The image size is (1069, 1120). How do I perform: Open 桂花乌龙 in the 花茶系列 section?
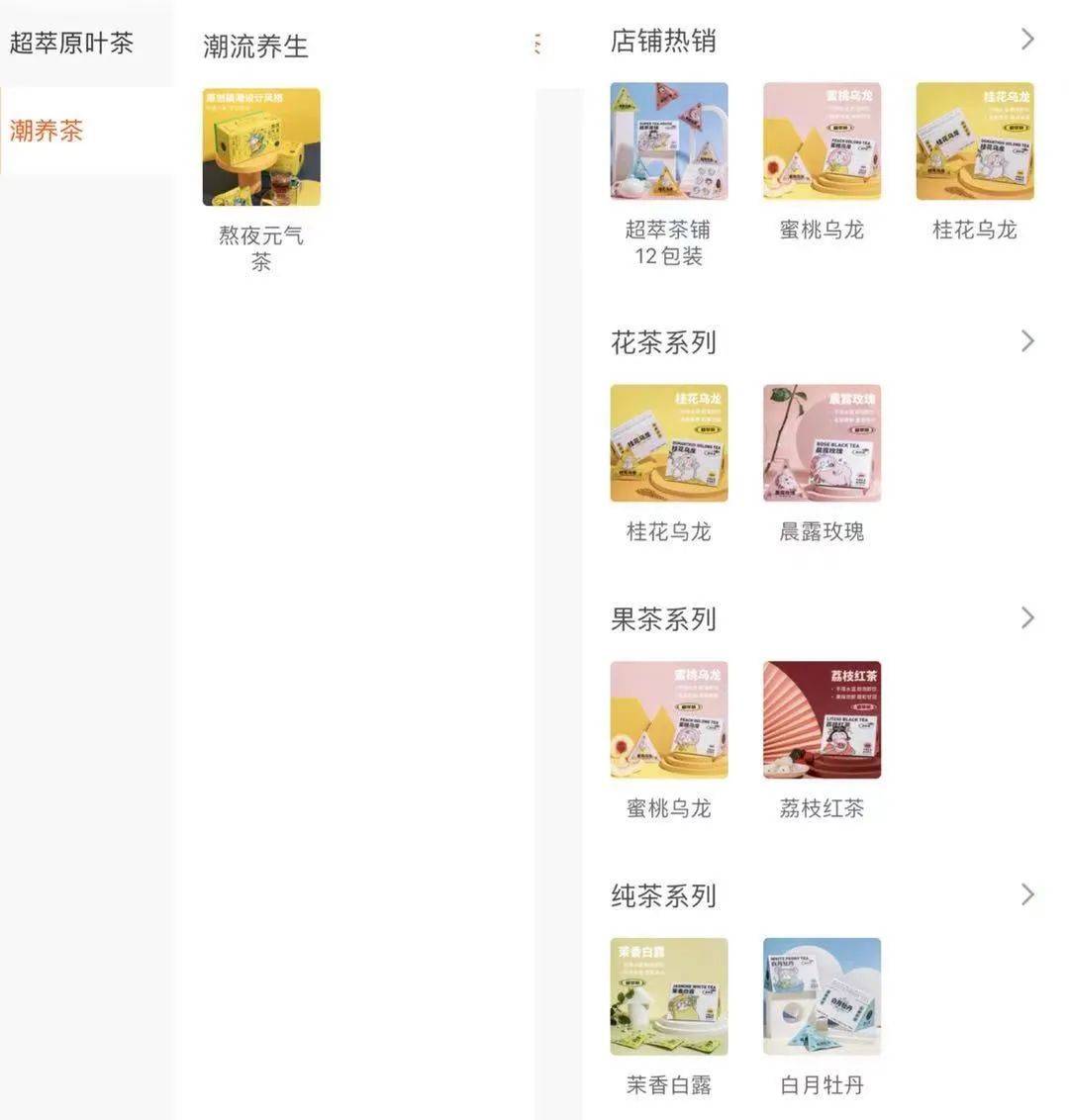669,443
